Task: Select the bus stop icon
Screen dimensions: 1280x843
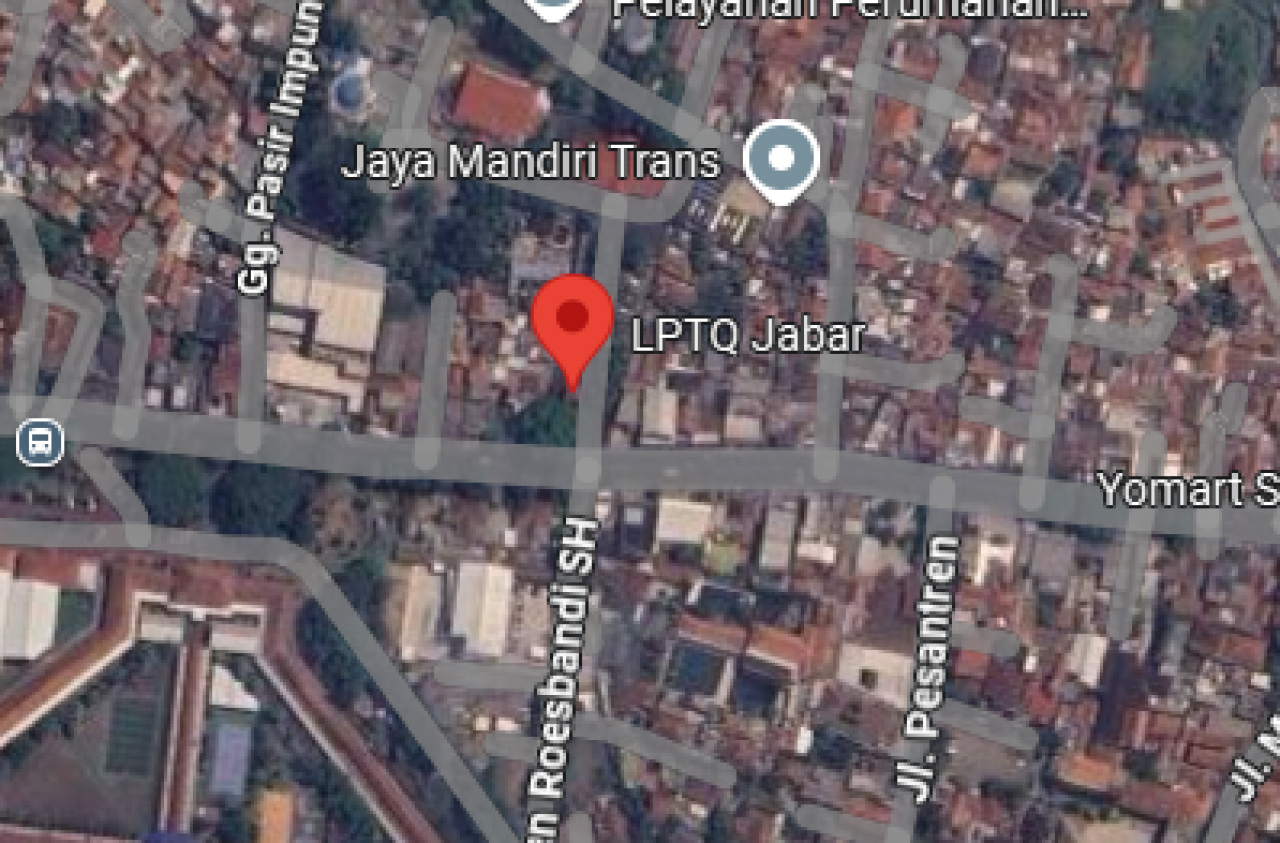Action: 41,441
